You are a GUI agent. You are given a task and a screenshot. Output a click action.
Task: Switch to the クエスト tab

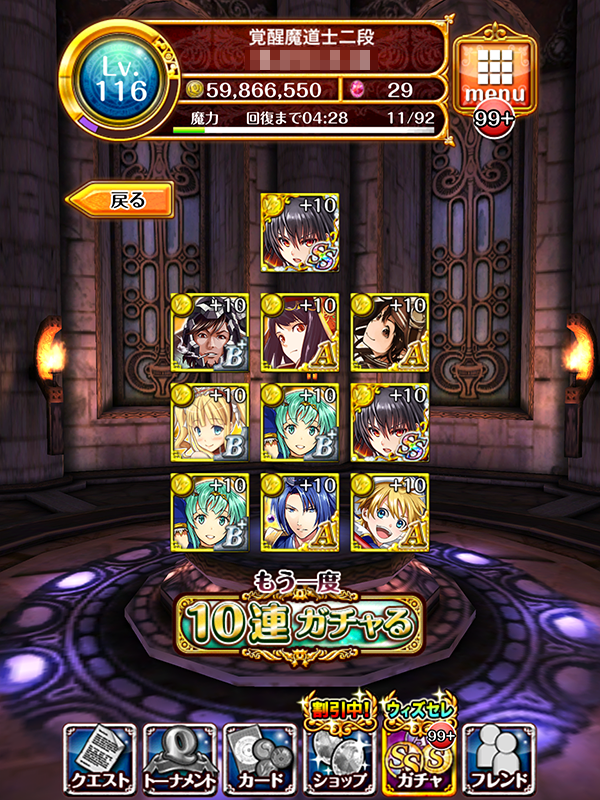[x=100, y=758]
